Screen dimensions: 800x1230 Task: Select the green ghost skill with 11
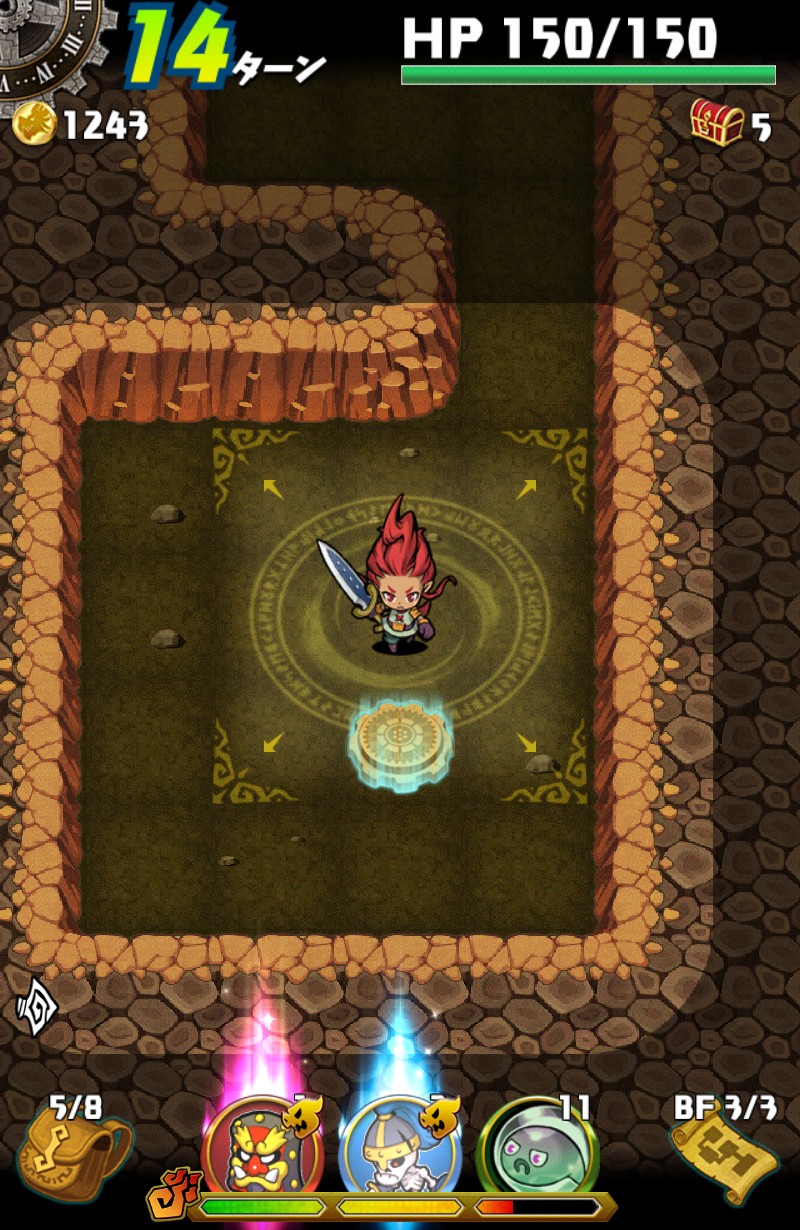[x=536, y=1152]
